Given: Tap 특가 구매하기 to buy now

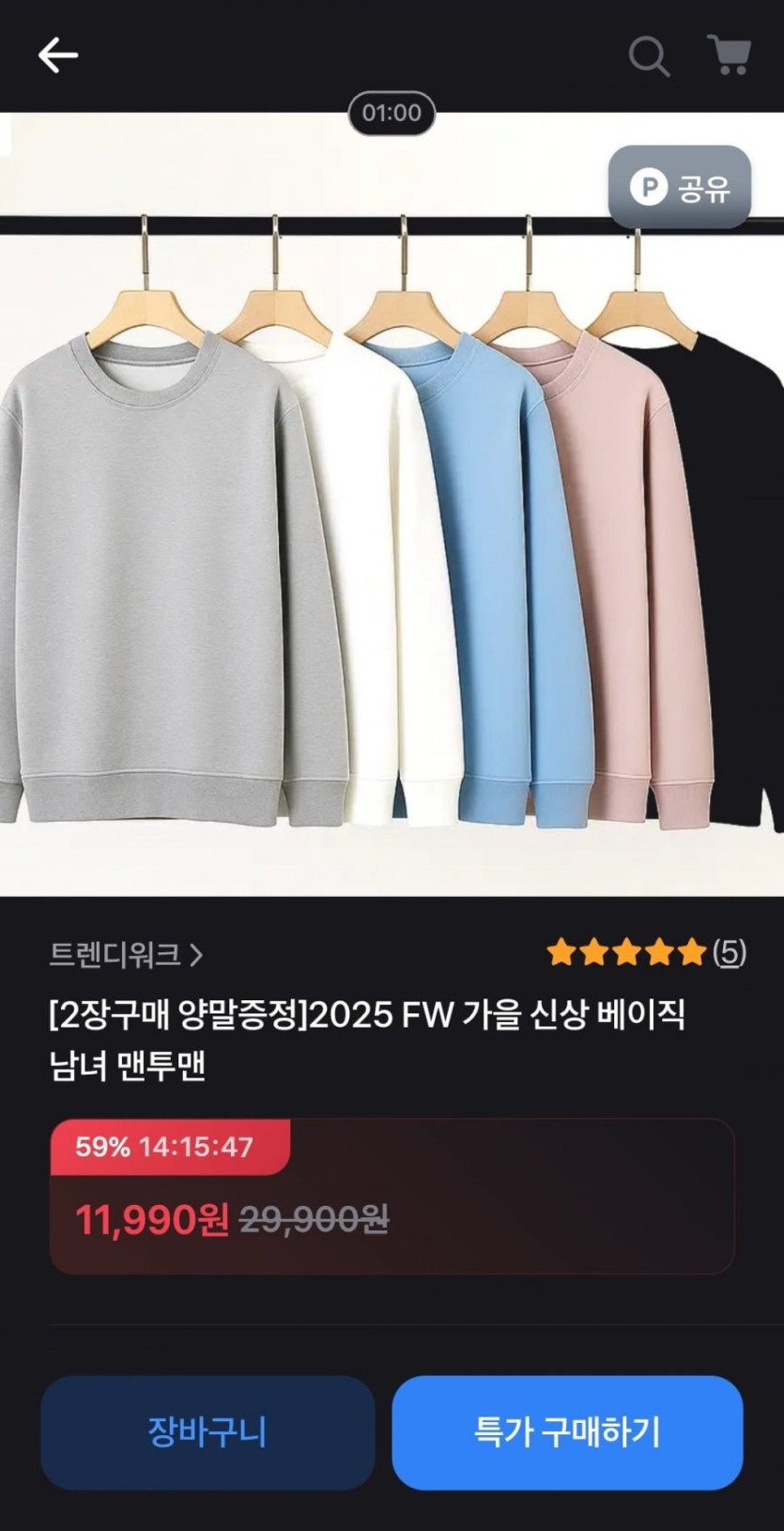Looking at the screenshot, I should pyautogui.click(x=567, y=1432).
